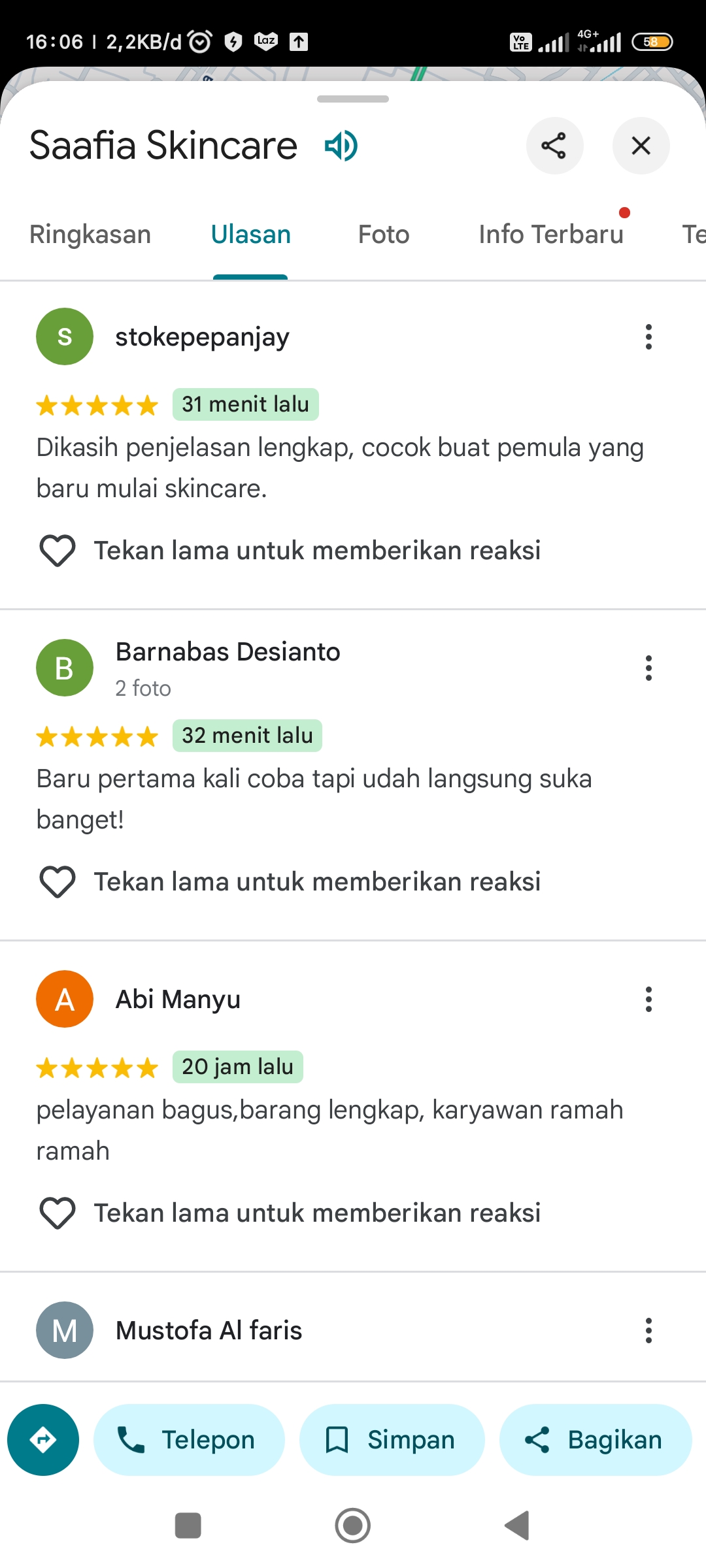The width and height of the screenshot is (706, 1568).
Task: Open more options for Barnabas Desianto's review
Action: click(x=648, y=668)
